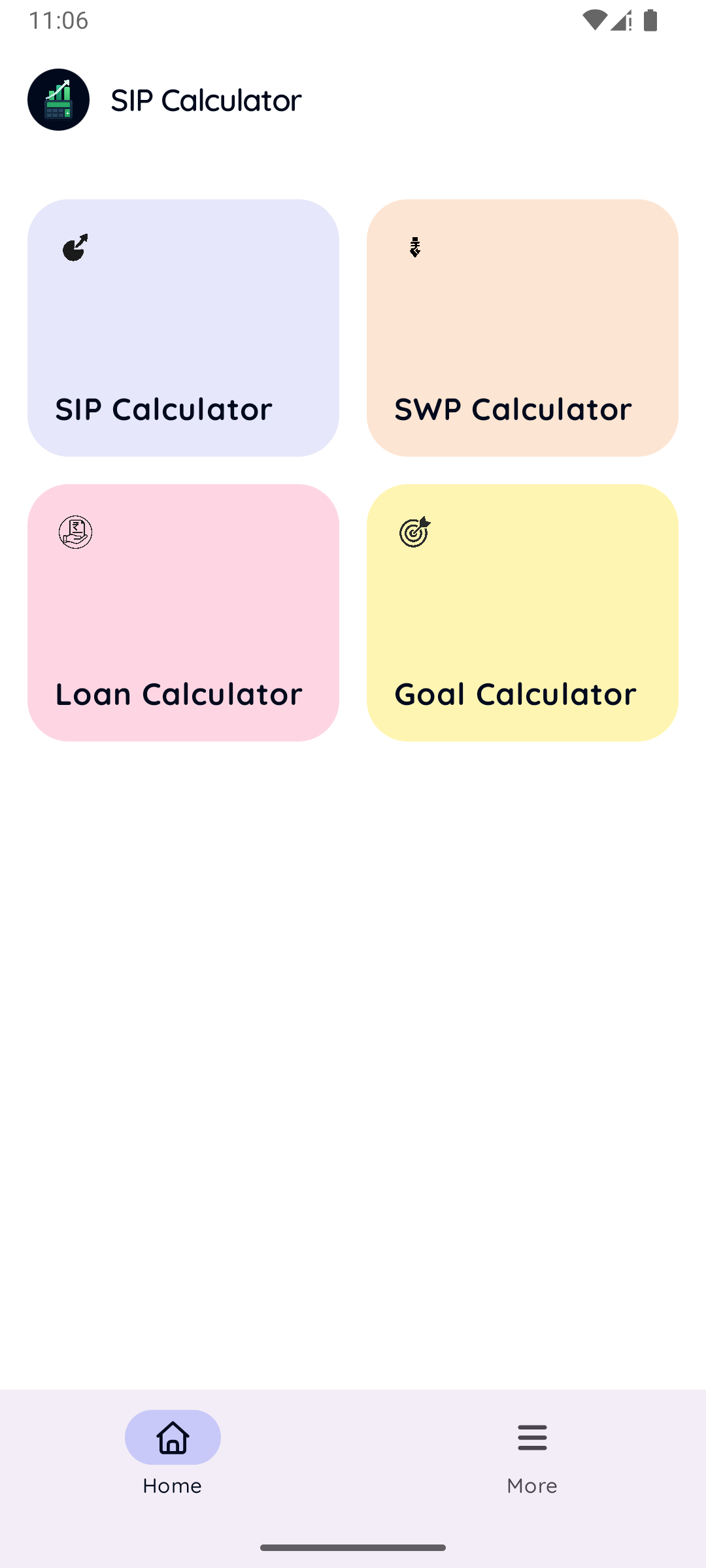Tap the Wi-Fi icon in the status bar
Screen dimensions: 706x1568
click(x=594, y=20)
